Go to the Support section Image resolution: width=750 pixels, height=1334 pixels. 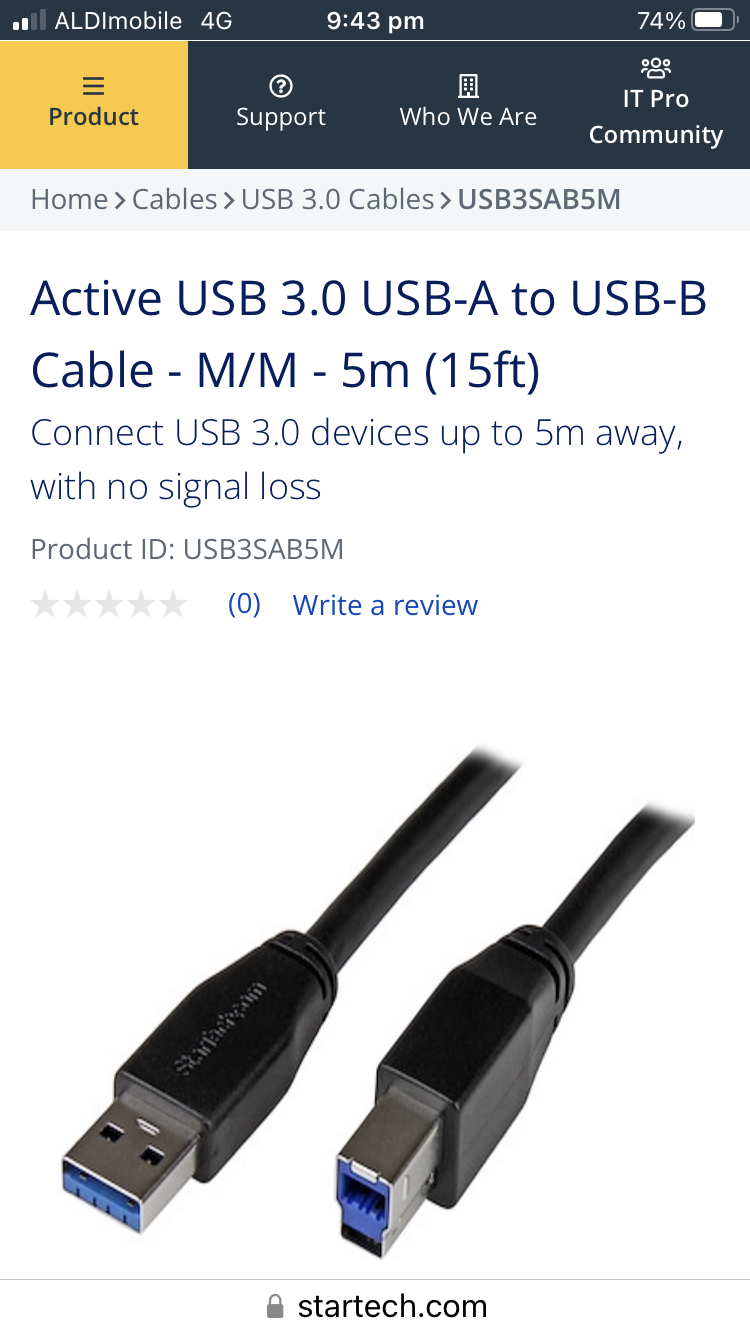coord(281,104)
